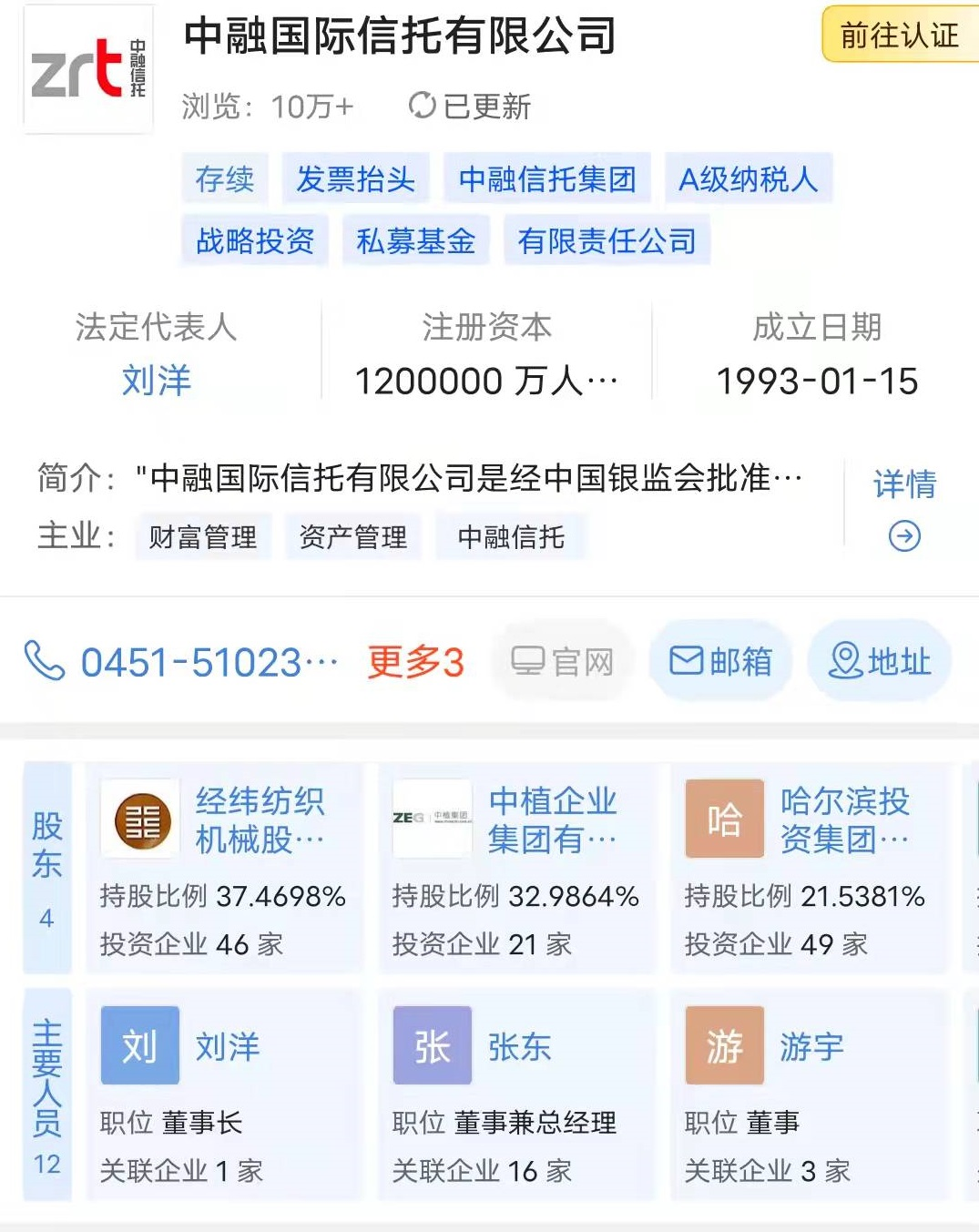The width and height of the screenshot is (979, 1232).
Task: Open the 详情 arrow for company introduction
Action: pos(903,535)
